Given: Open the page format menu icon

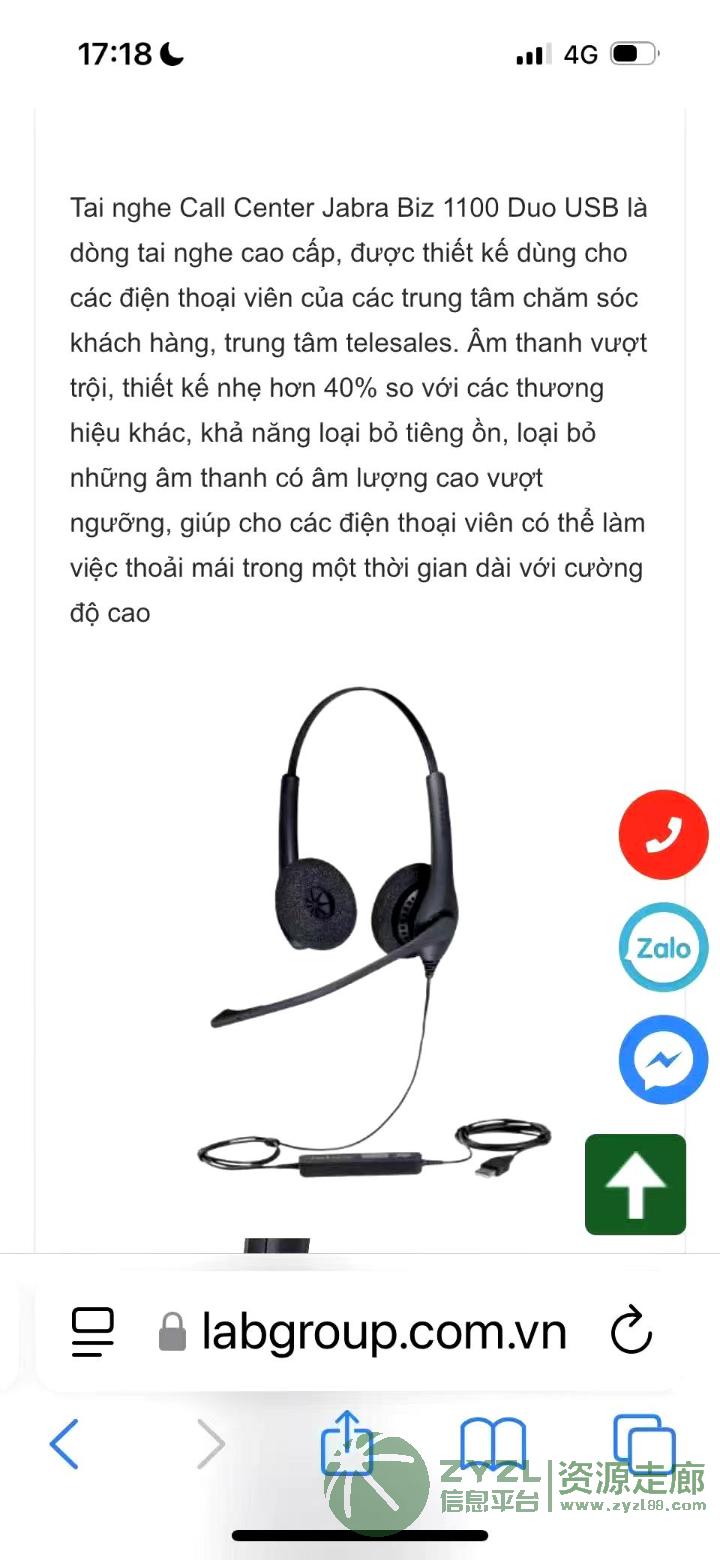Looking at the screenshot, I should [x=93, y=1332].
